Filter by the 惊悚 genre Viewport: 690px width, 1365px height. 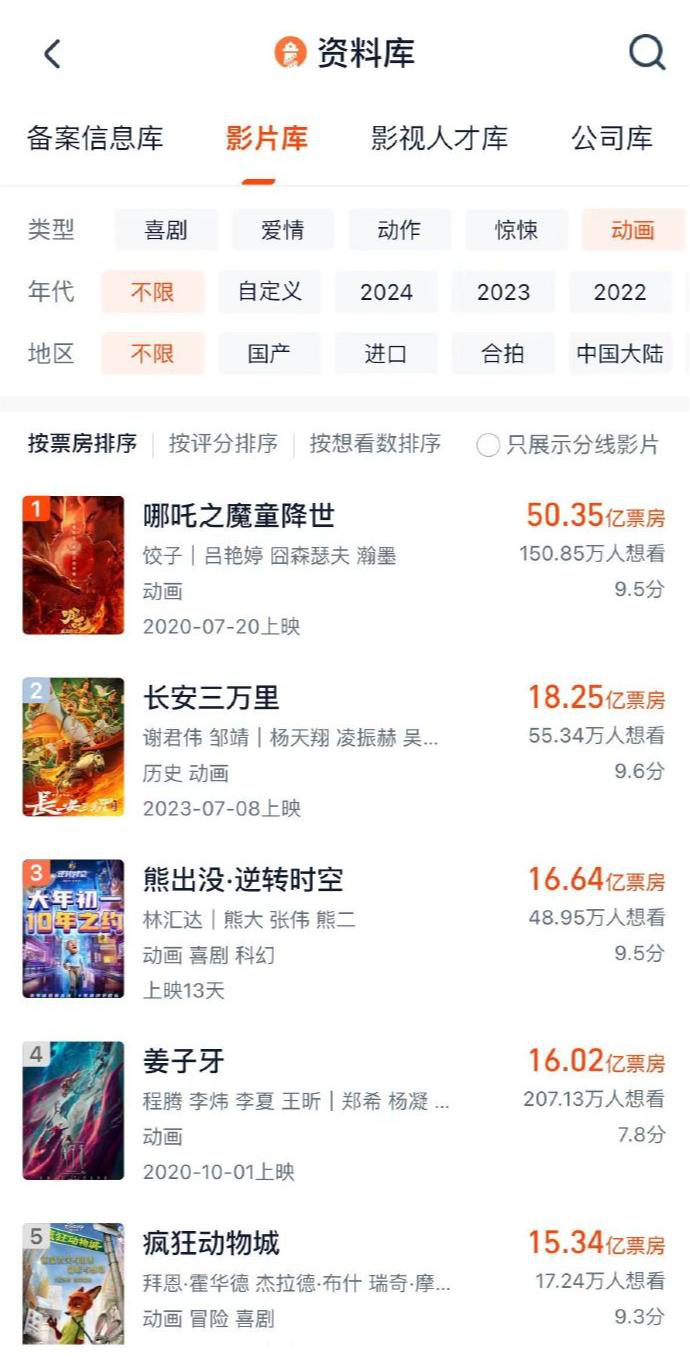[517, 230]
